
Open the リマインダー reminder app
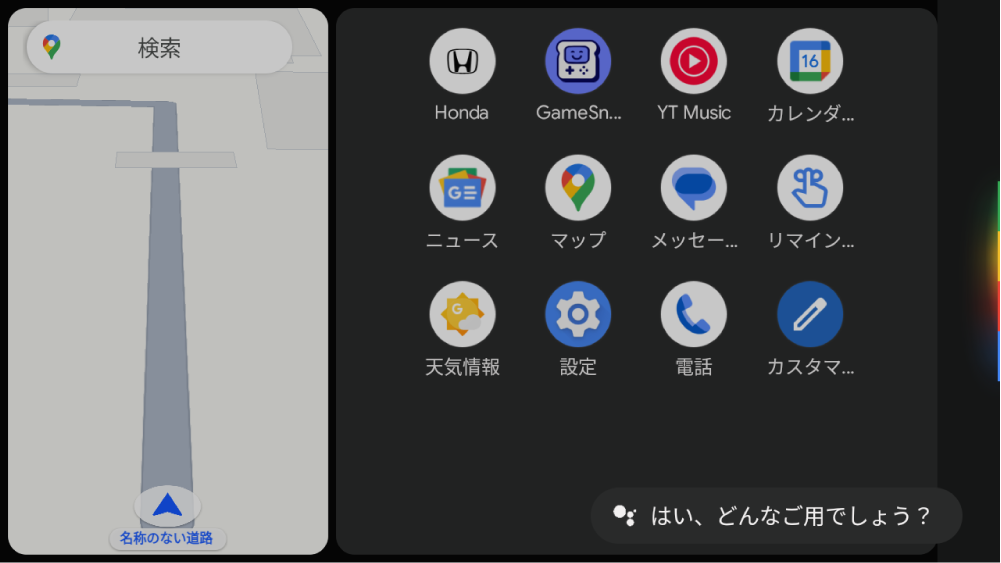[810, 188]
